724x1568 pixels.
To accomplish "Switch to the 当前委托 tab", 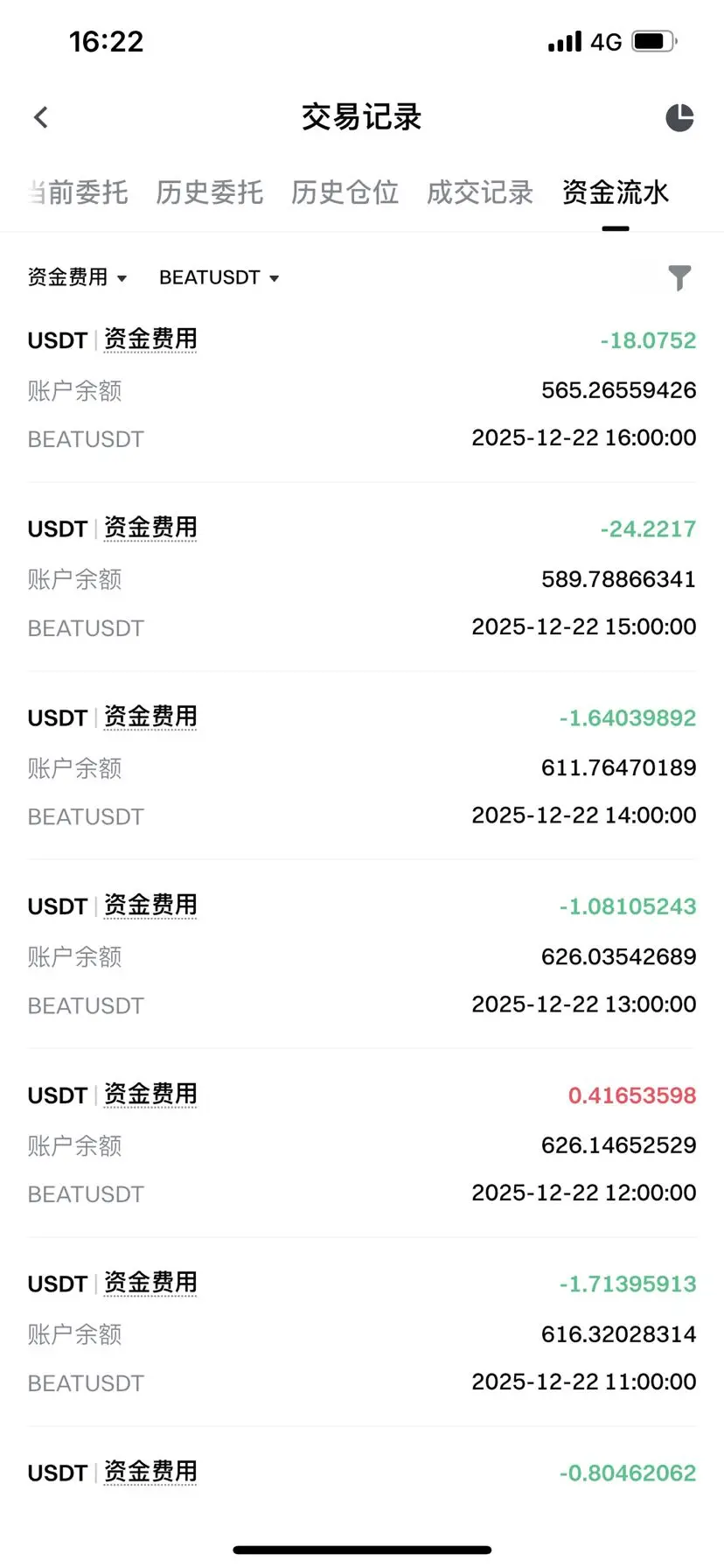I will click(x=79, y=192).
